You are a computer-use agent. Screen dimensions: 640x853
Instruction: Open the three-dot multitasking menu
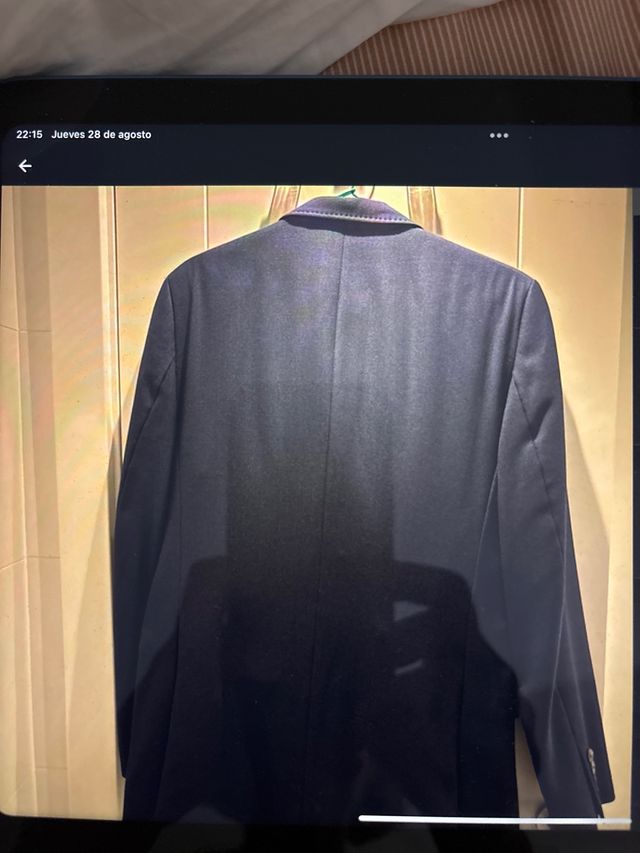(499, 135)
